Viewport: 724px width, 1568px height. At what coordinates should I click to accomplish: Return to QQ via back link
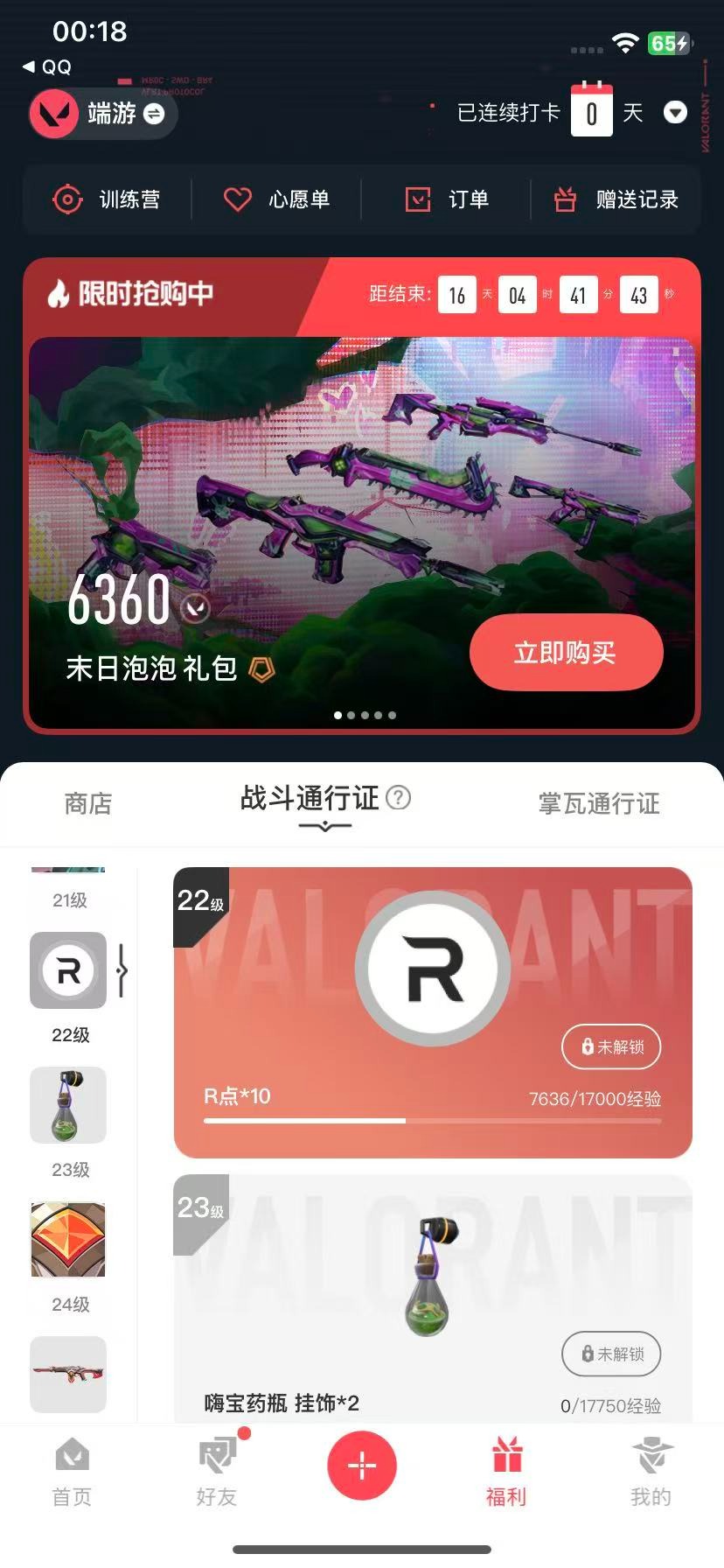pos(47,66)
